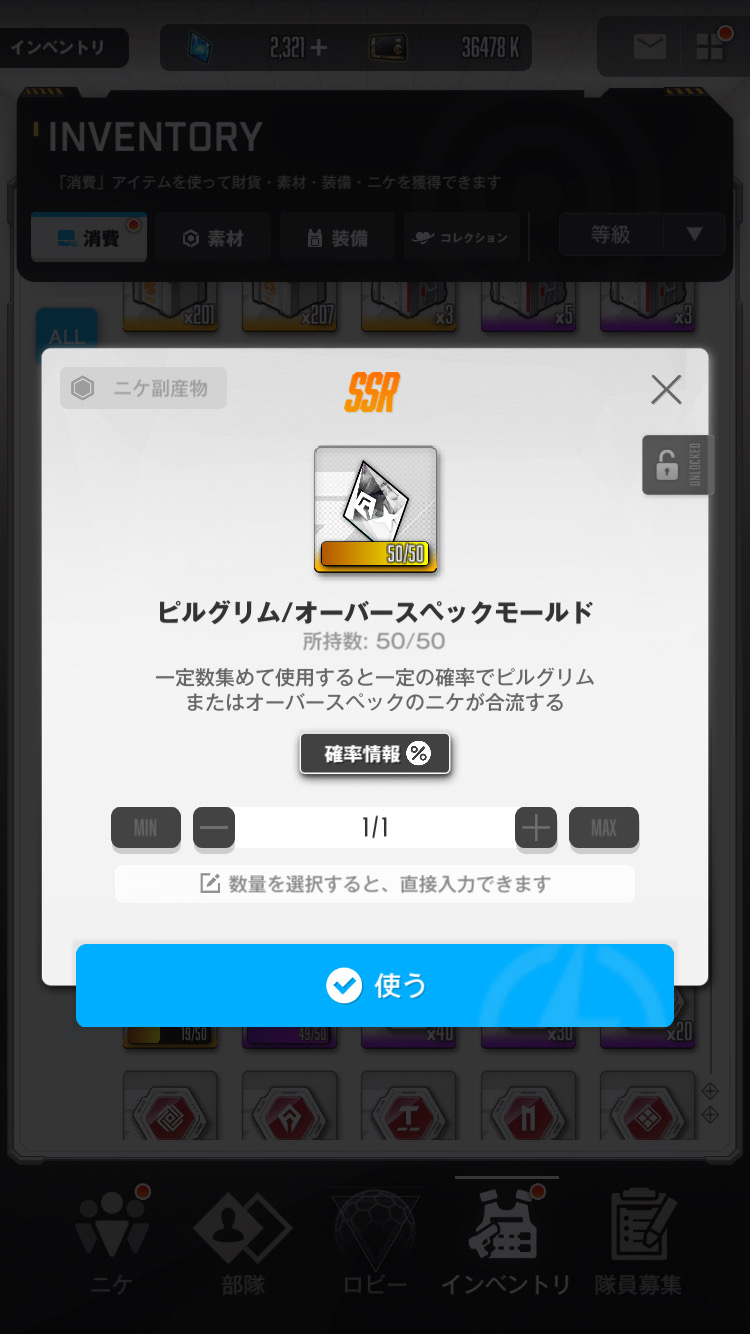The height and width of the screenshot is (1334, 750).
Task: Decrease quantity with minus button
Action: point(214,828)
